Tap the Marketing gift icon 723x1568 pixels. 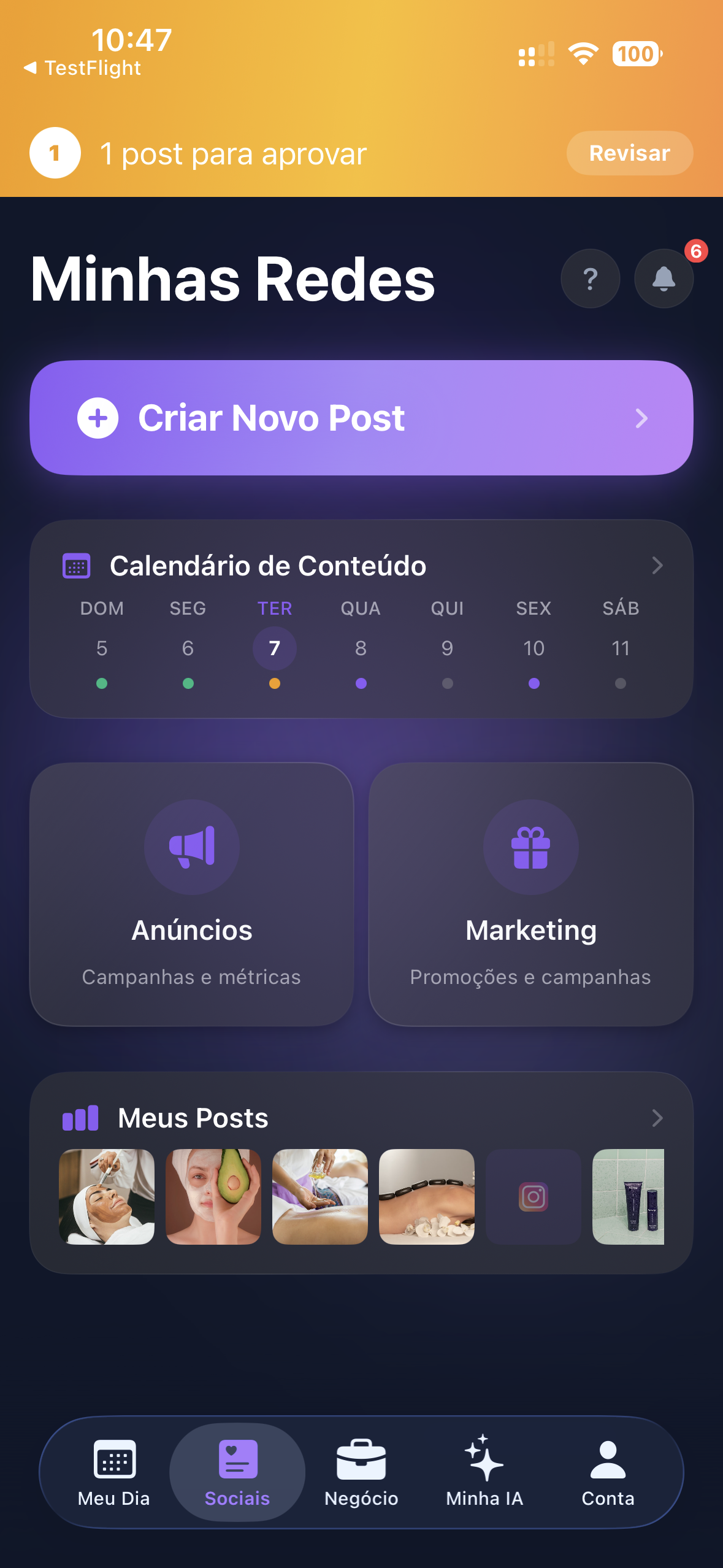pyautogui.click(x=531, y=847)
